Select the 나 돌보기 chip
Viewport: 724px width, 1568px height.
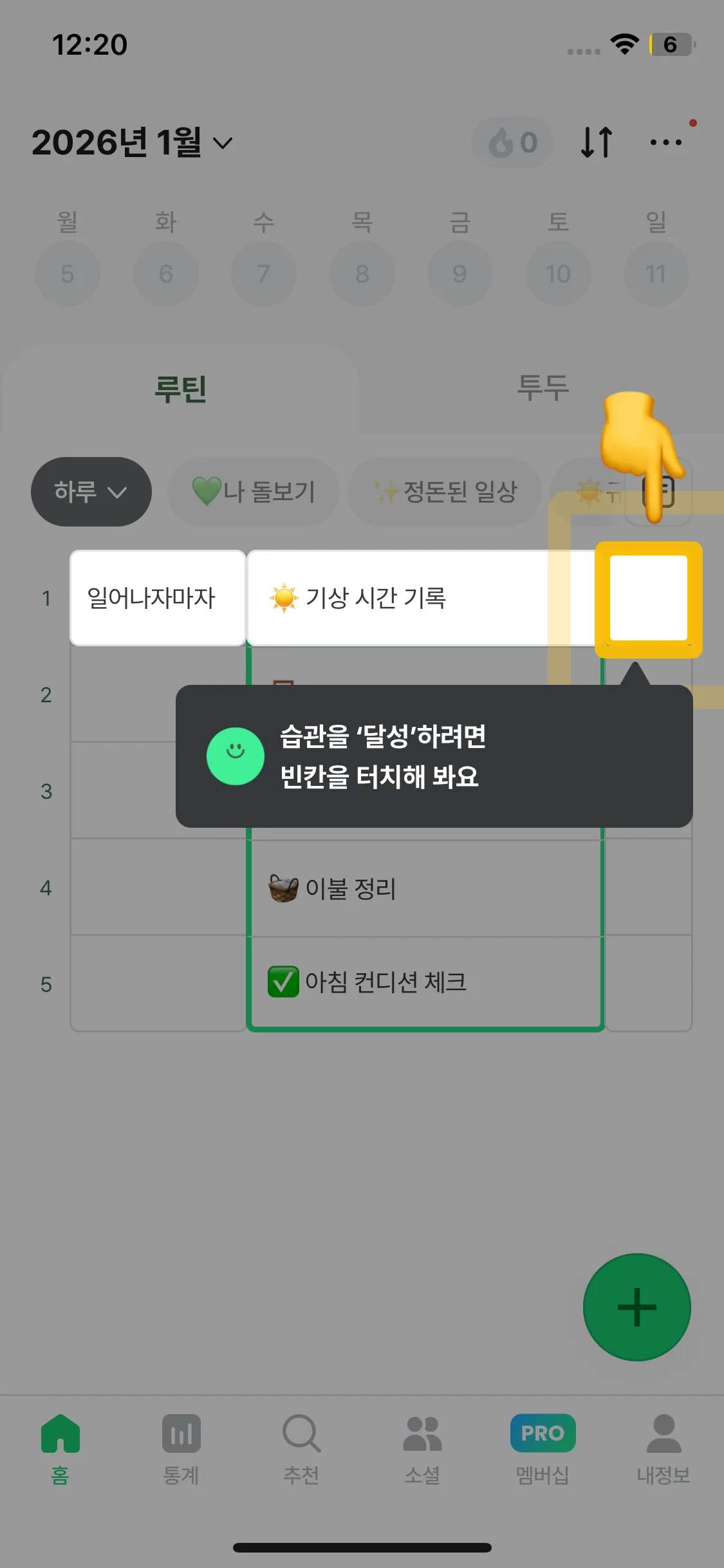254,492
